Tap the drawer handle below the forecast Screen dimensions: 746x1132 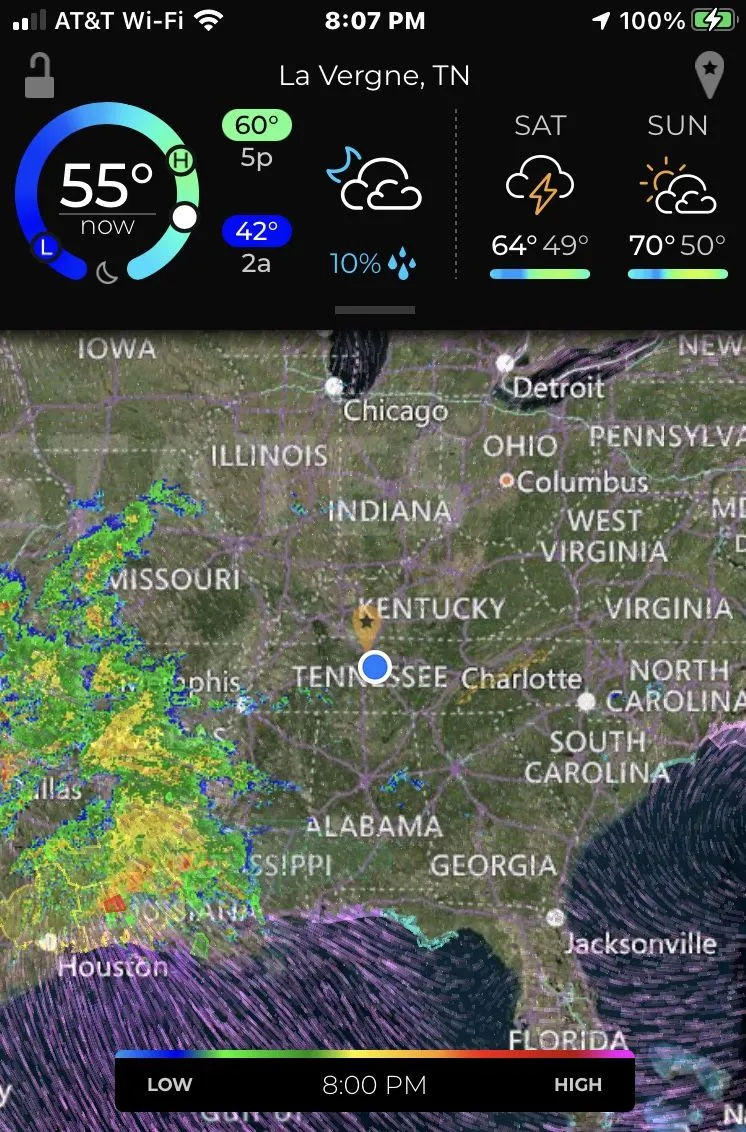pos(374,310)
